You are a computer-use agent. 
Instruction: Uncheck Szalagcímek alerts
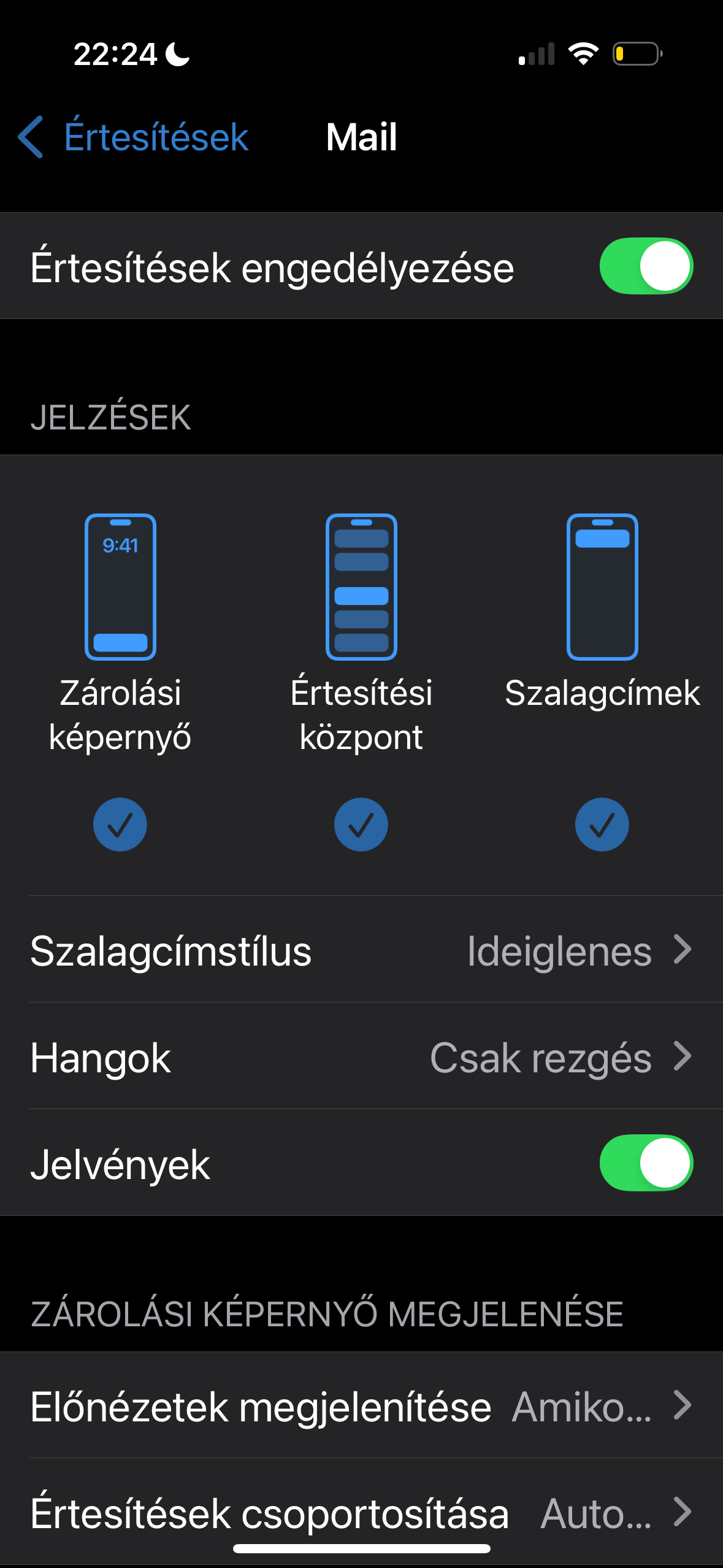click(x=602, y=824)
